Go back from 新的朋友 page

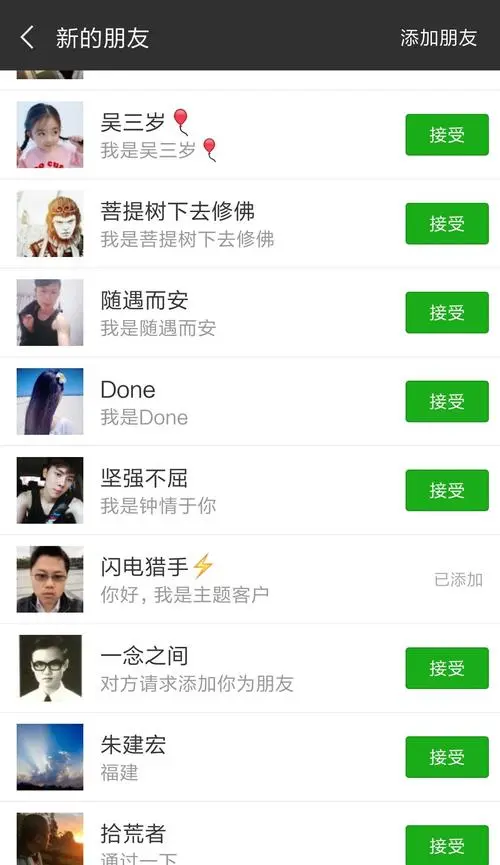click(x=27, y=38)
